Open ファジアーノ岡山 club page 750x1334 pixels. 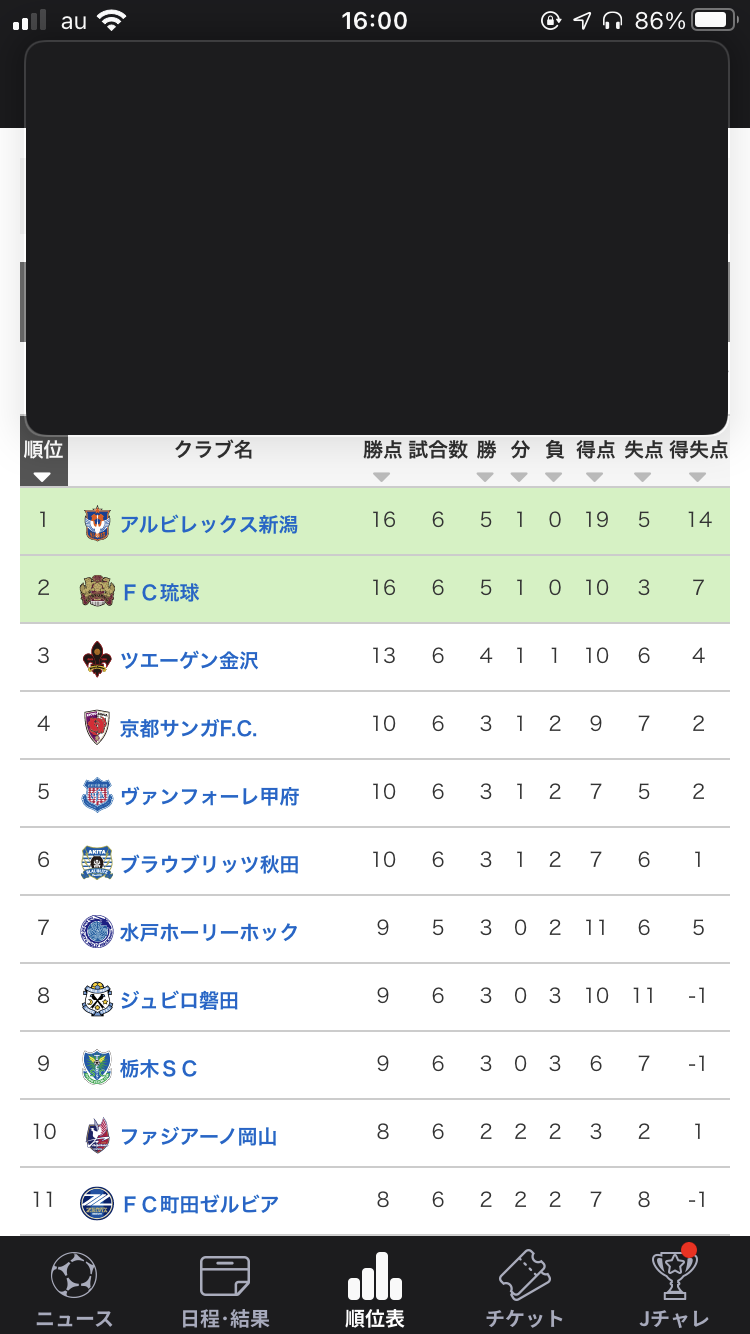coord(199,1136)
